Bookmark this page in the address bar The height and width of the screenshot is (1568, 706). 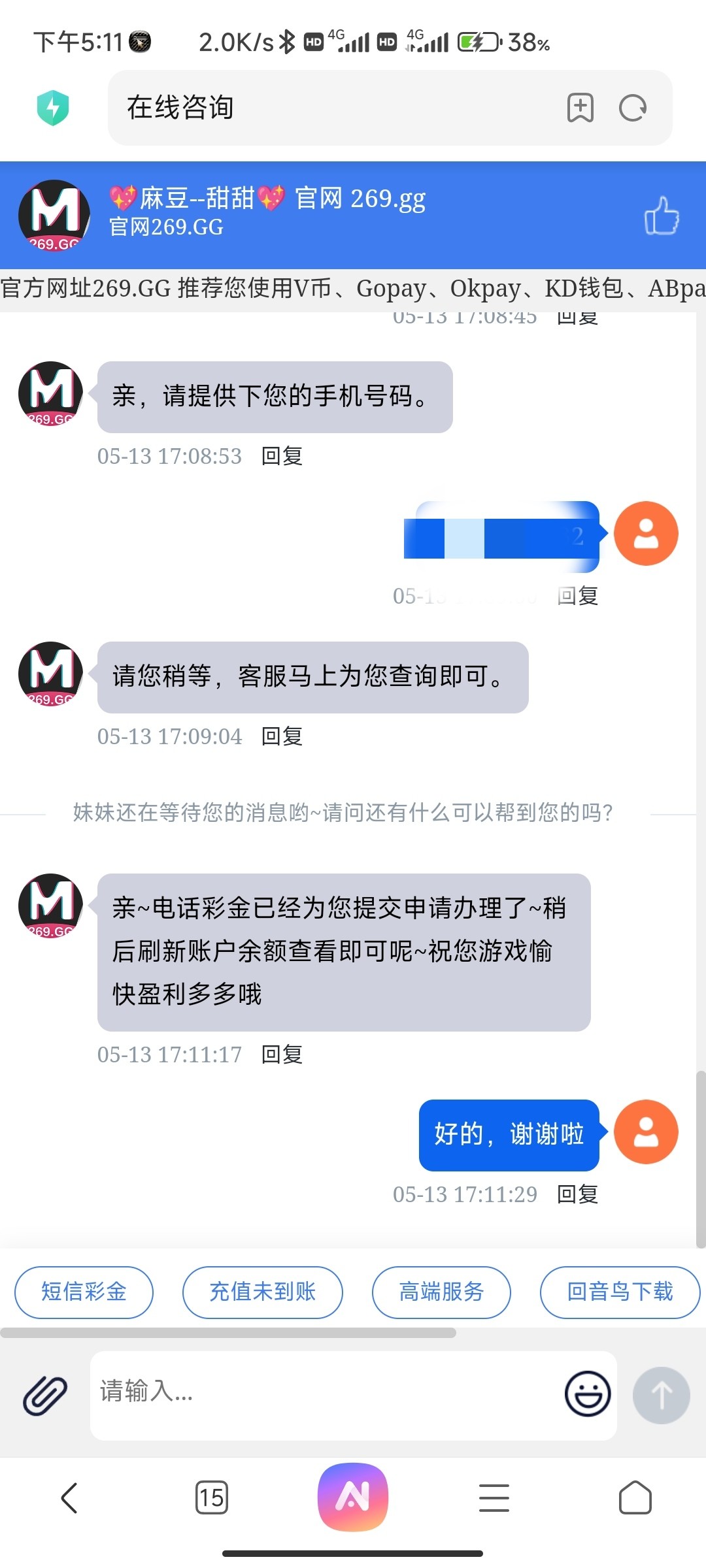coord(580,108)
